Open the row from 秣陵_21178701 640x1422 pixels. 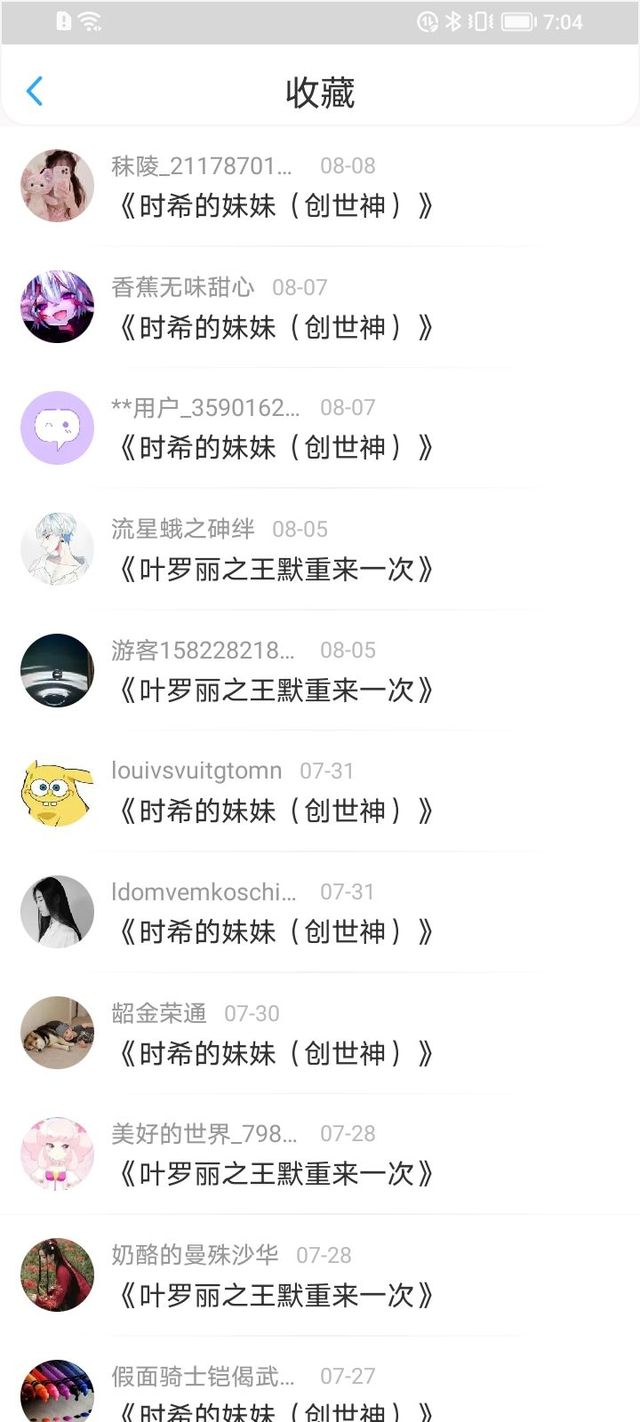pos(320,186)
